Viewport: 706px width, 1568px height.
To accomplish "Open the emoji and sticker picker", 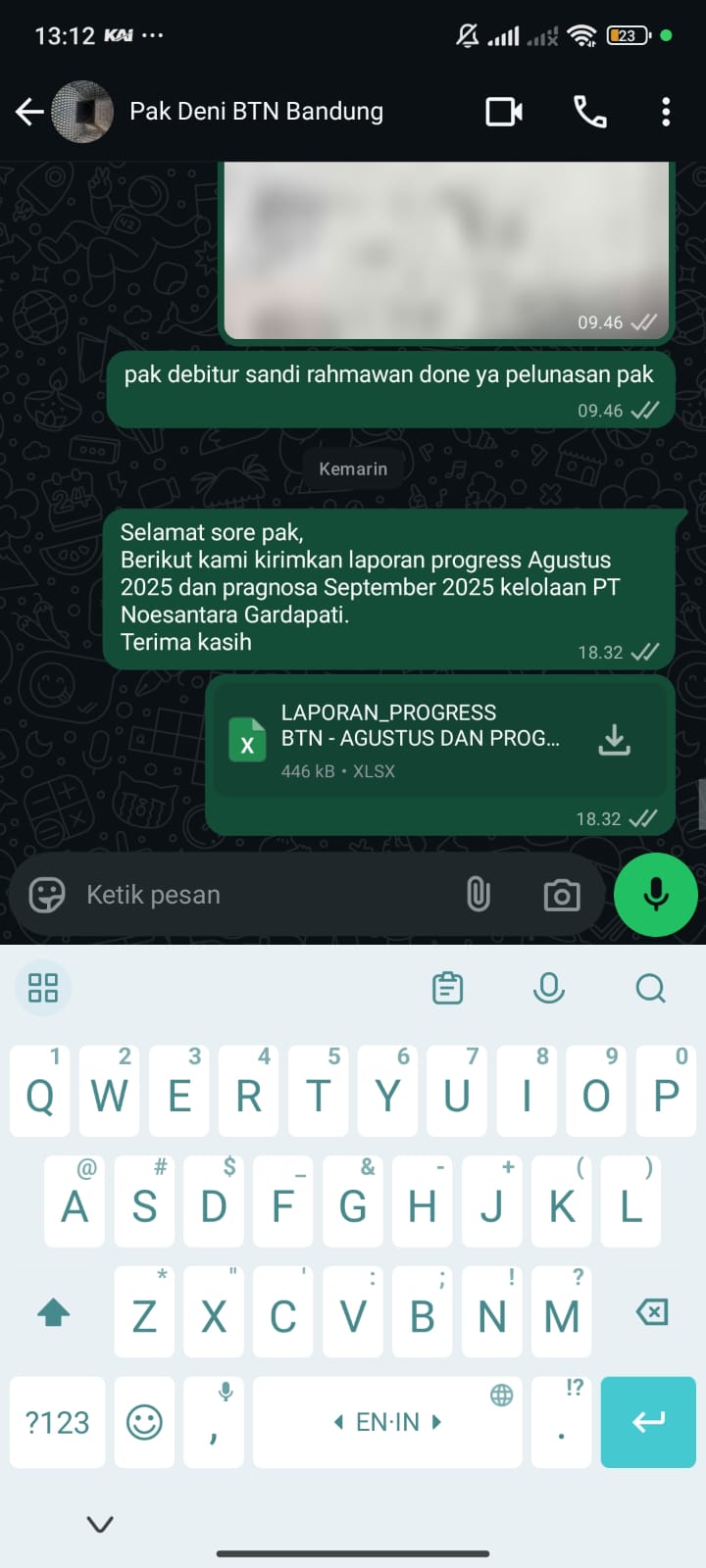I will click(46, 894).
